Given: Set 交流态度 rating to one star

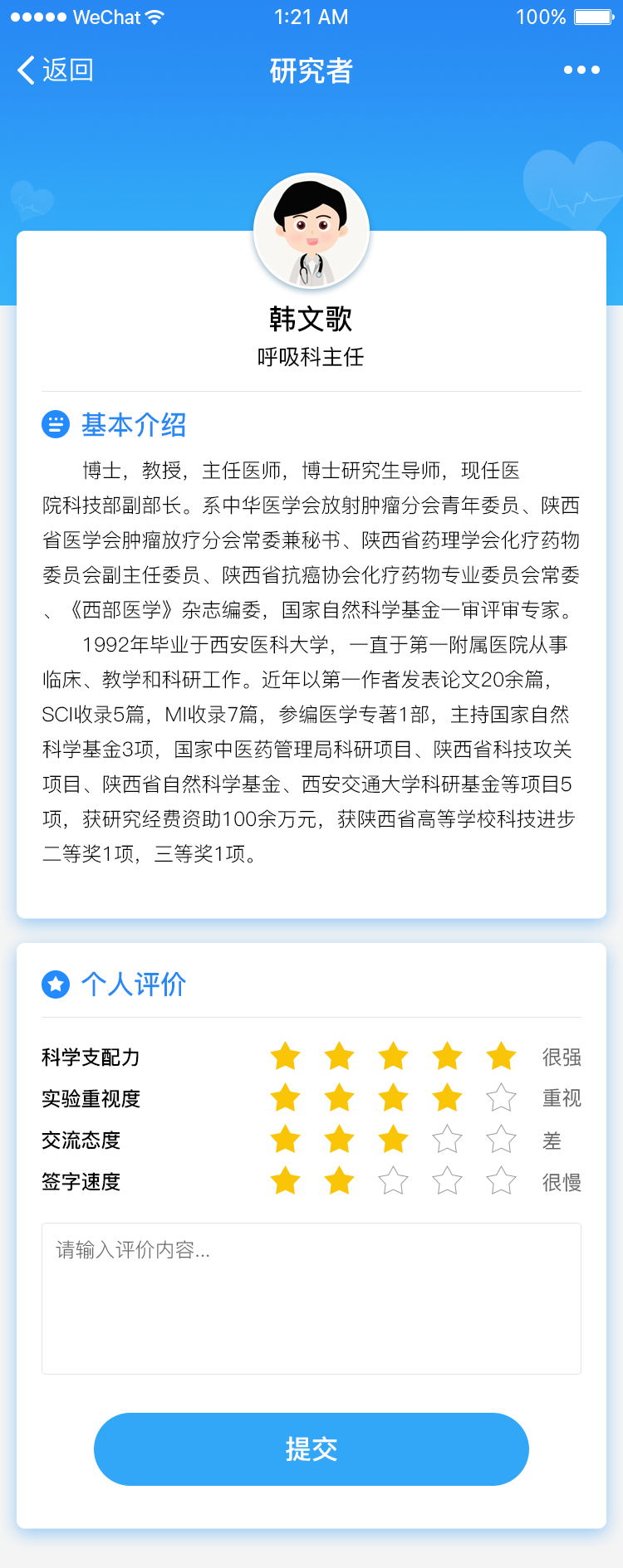Looking at the screenshot, I should [285, 1140].
